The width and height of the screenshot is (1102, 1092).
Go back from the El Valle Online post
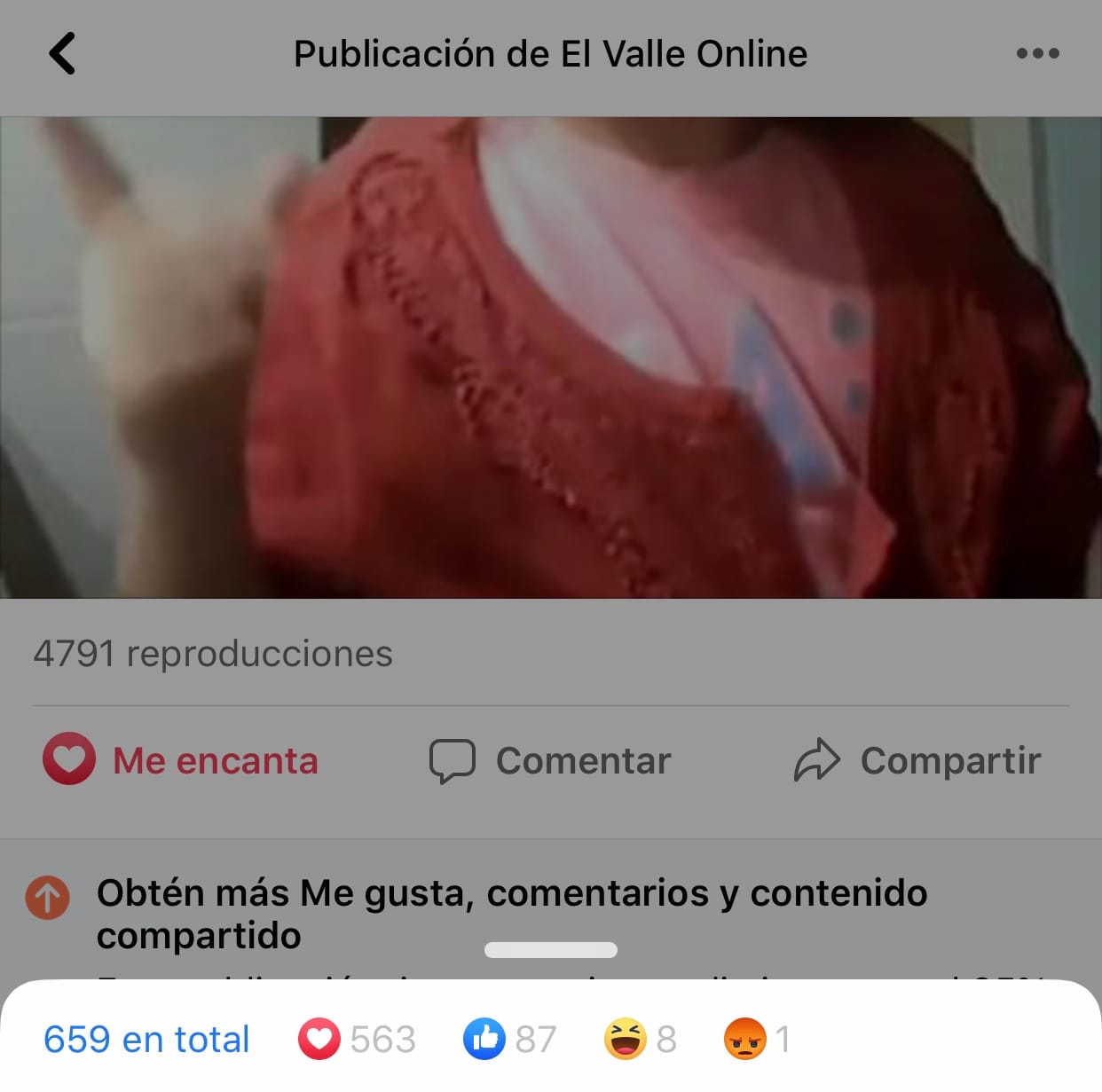coord(62,53)
